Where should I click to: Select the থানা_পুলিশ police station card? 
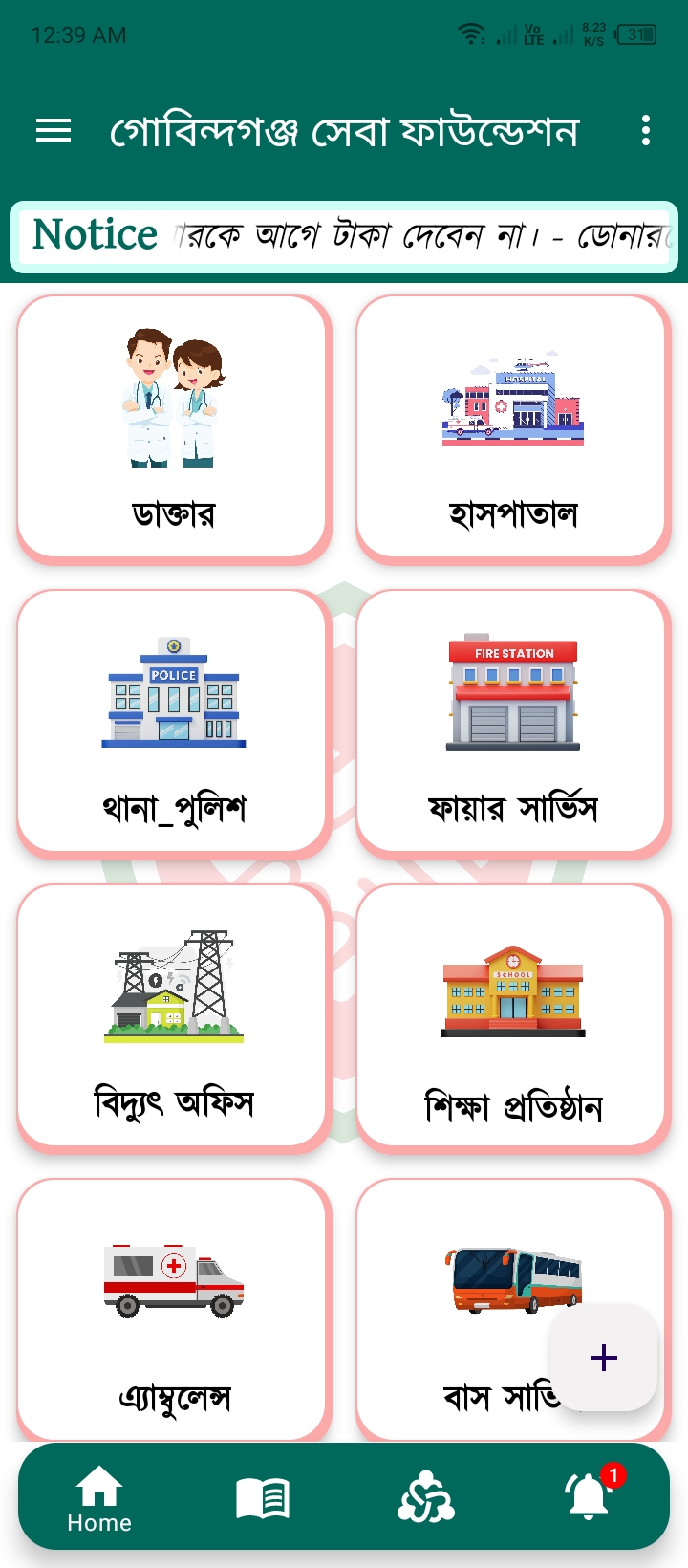click(173, 723)
